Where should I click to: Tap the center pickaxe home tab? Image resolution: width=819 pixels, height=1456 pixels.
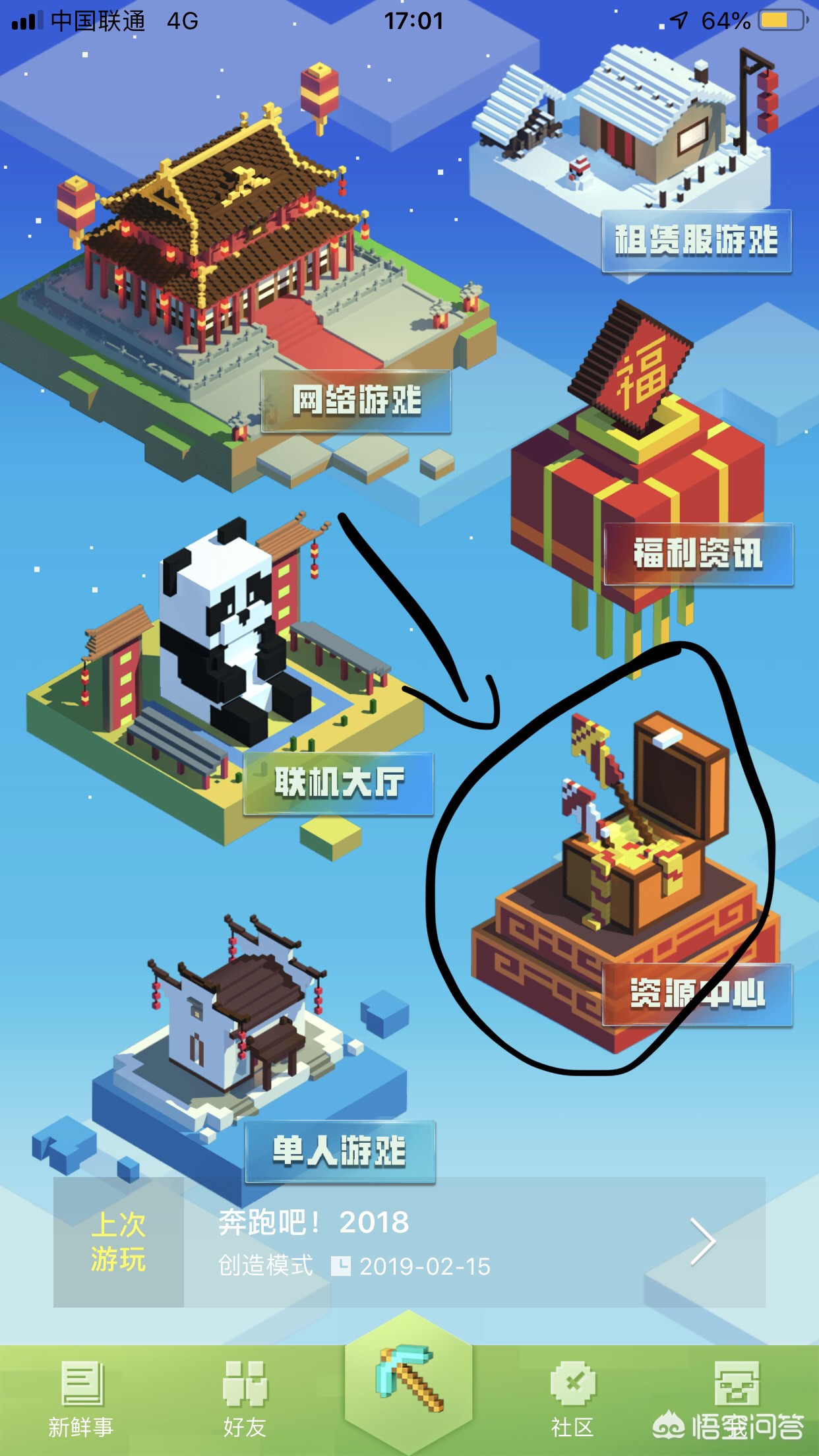point(409,1381)
